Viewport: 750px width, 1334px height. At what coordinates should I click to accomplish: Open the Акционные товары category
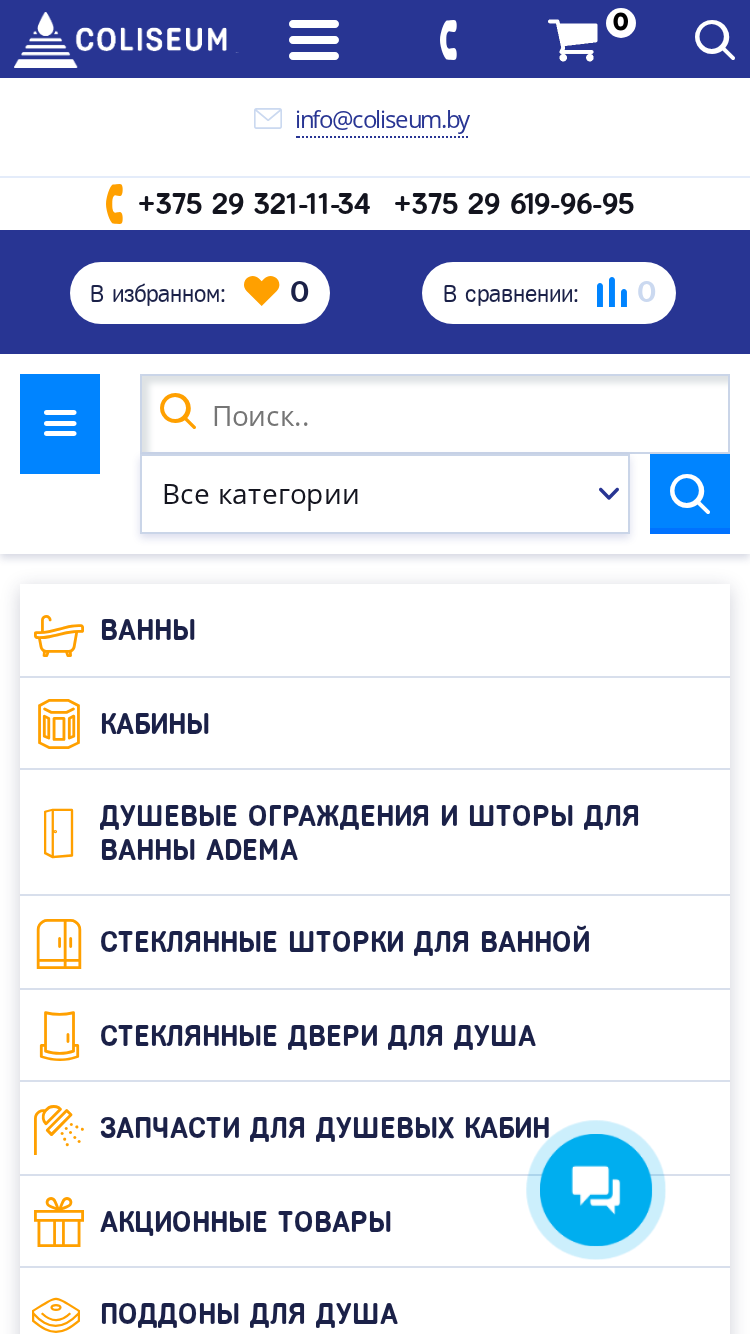point(375,1222)
